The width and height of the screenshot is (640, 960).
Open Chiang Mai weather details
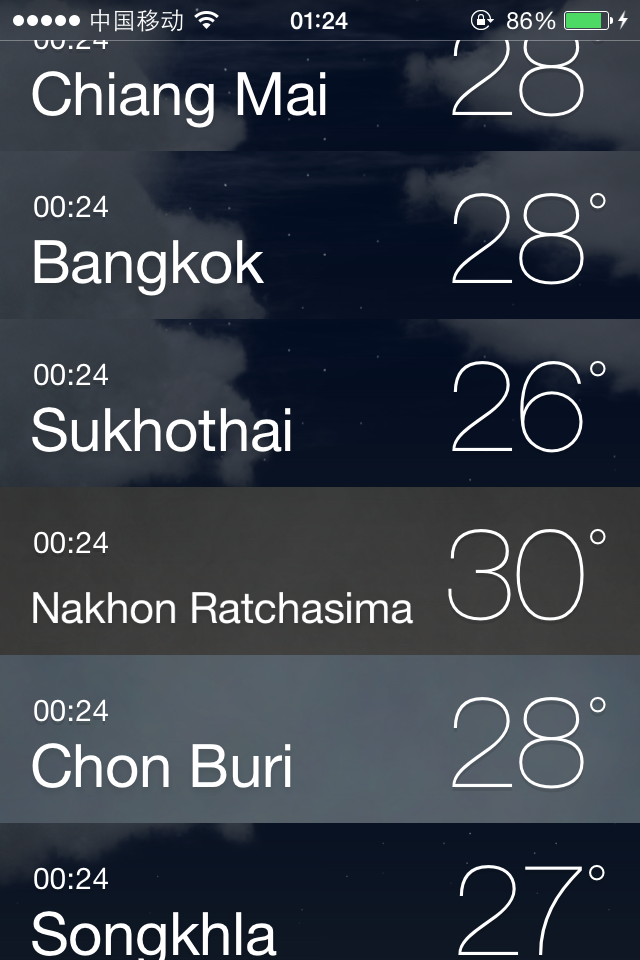pyautogui.click(x=320, y=96)
